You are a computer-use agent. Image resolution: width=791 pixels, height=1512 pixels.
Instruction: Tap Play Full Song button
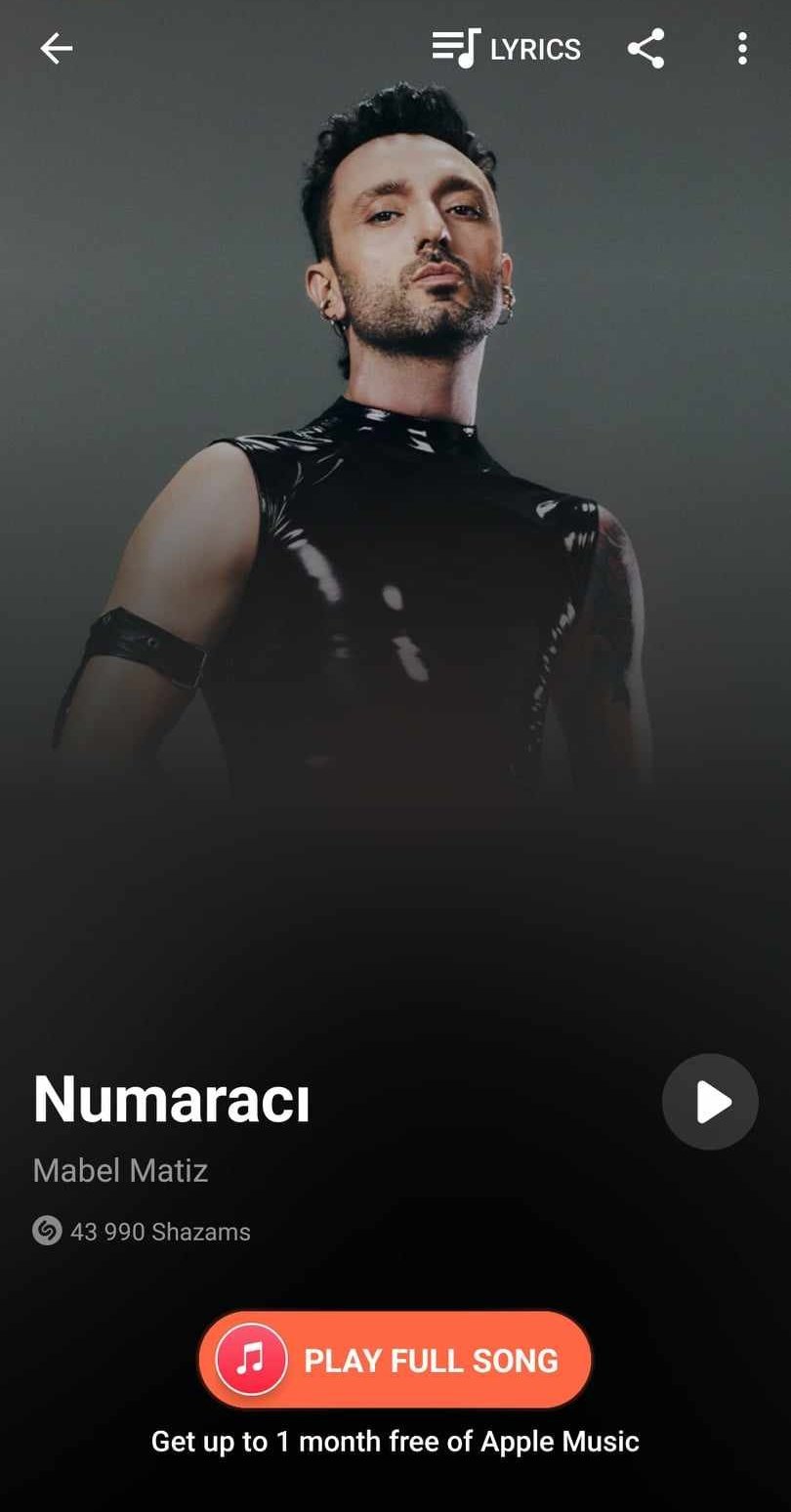[395, 1360]
